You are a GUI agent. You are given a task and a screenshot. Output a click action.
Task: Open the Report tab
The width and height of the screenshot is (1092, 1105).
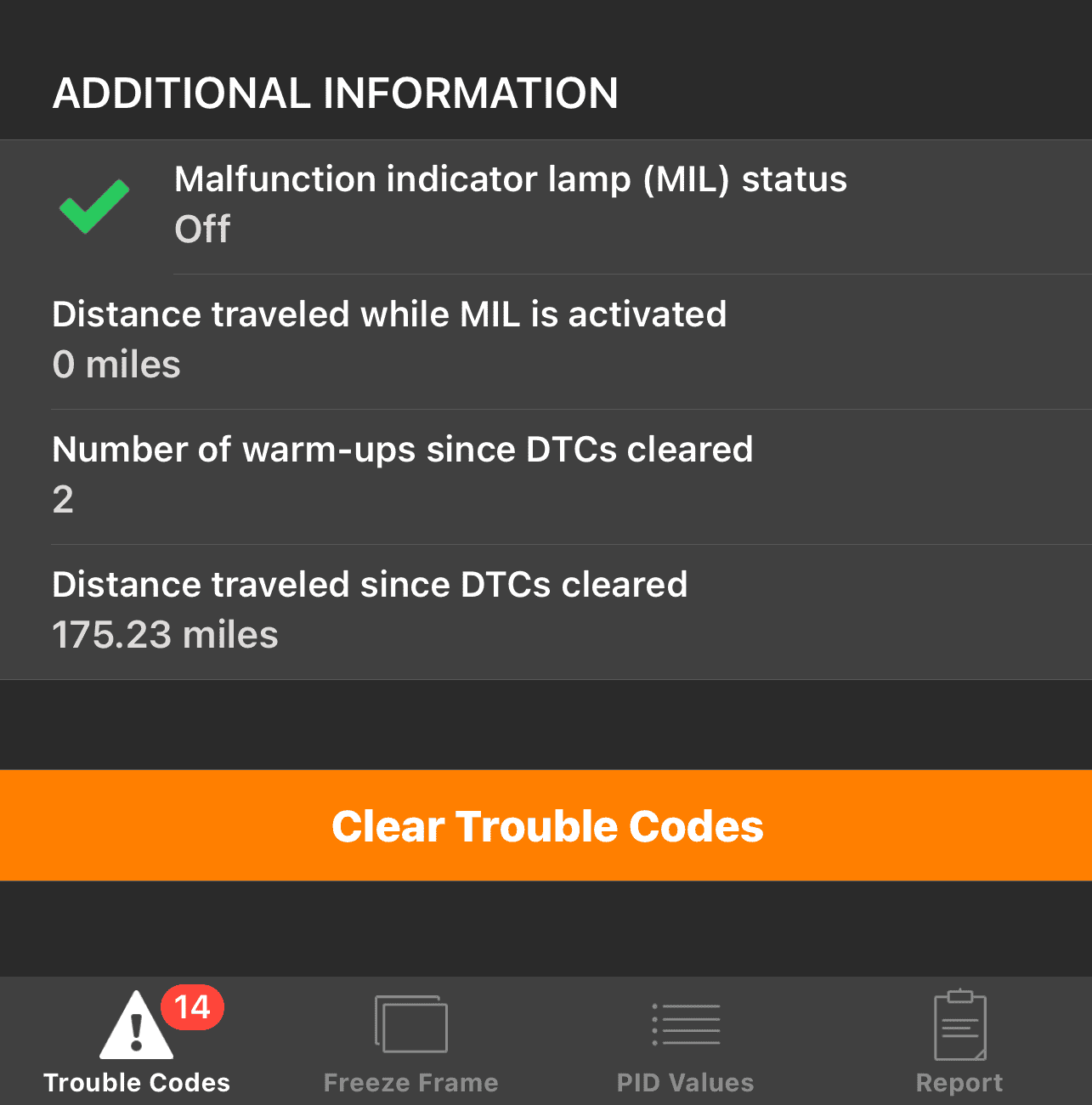click(959, 1043)
